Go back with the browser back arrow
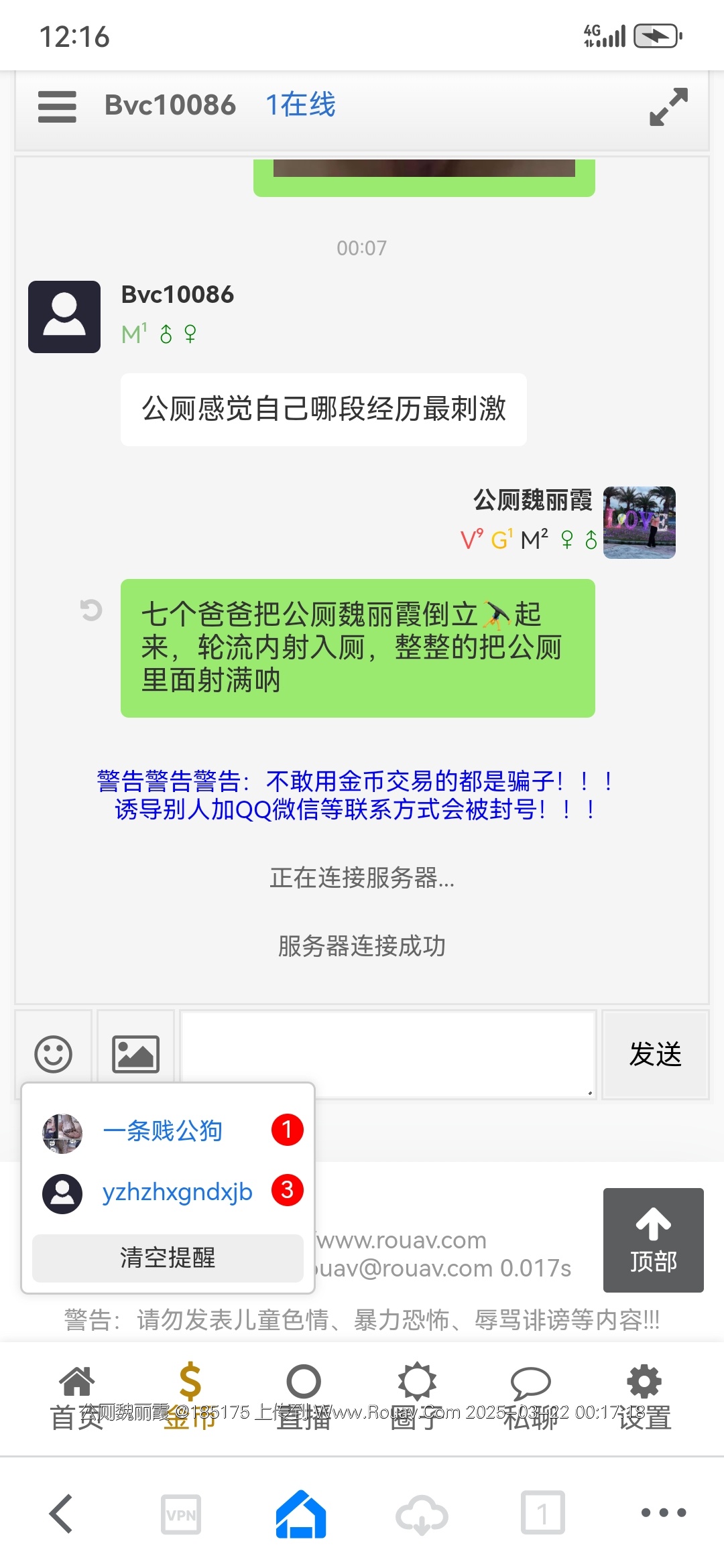 [x=62, y=1514]
